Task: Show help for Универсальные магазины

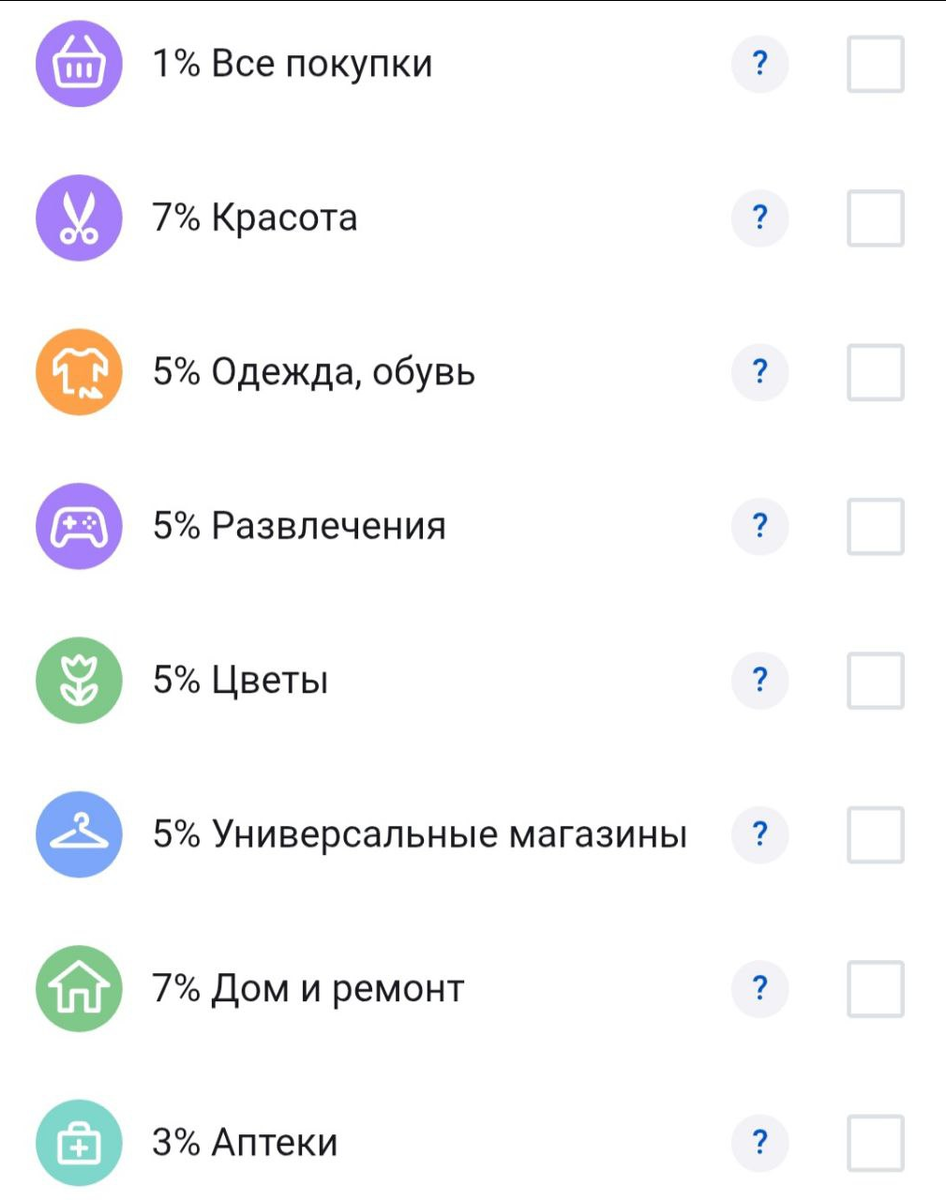Action: tap(759, 835)
